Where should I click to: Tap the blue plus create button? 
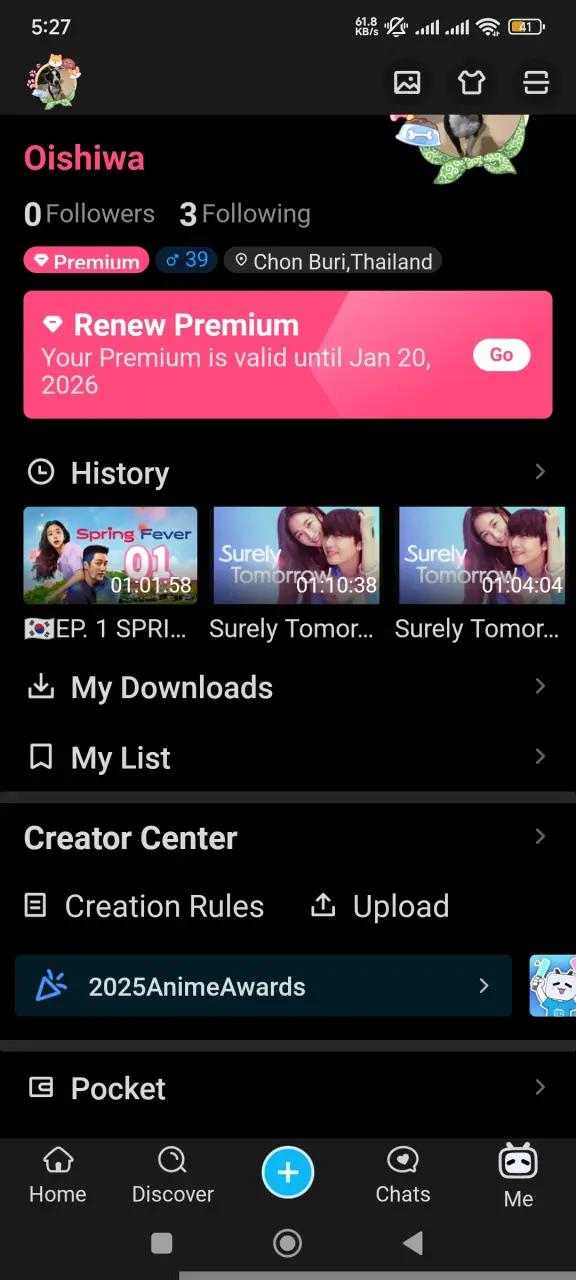pos(288,1172)
